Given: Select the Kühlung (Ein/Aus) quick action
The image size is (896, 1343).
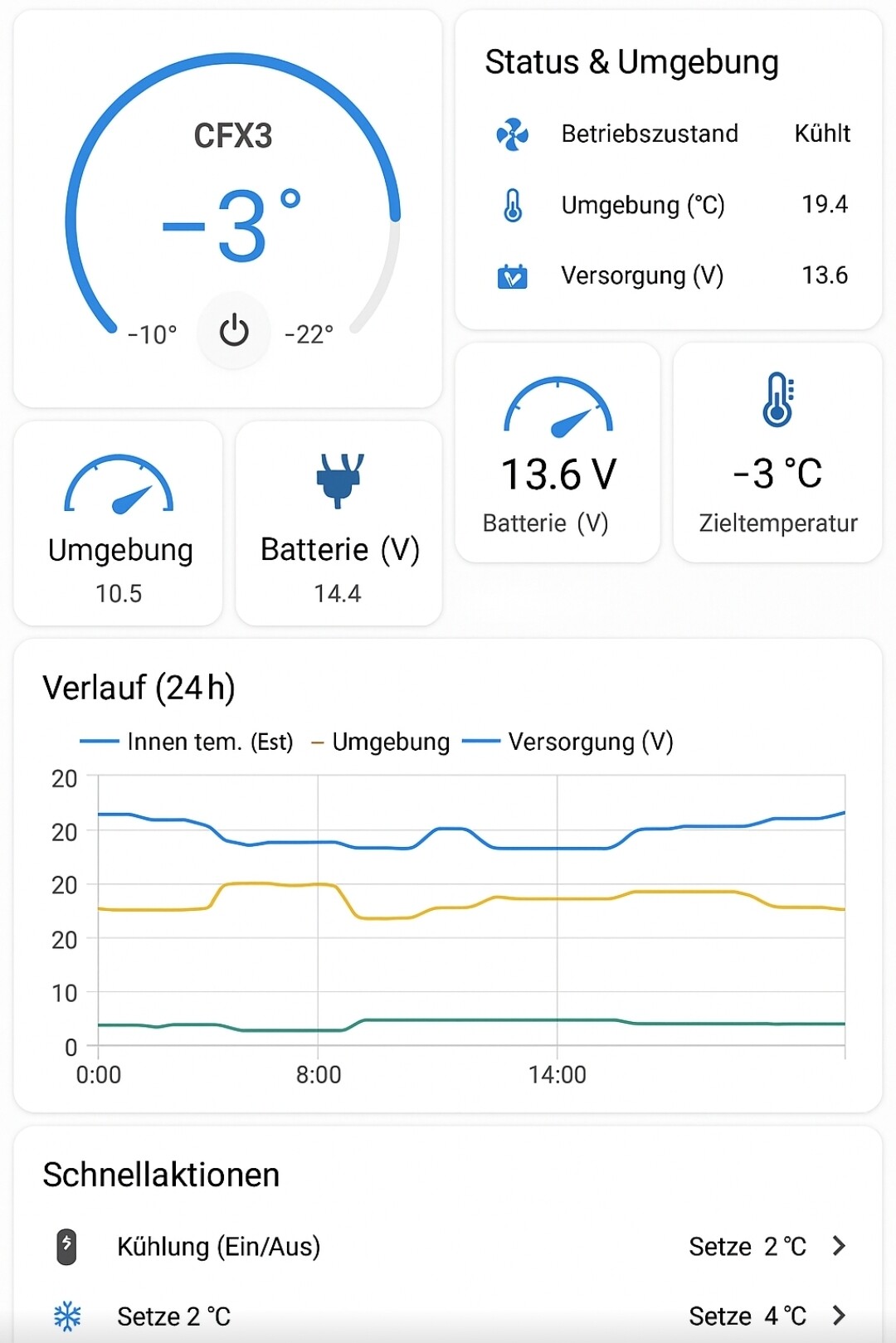Looking at the screenshot, I should click(218, 1247).
